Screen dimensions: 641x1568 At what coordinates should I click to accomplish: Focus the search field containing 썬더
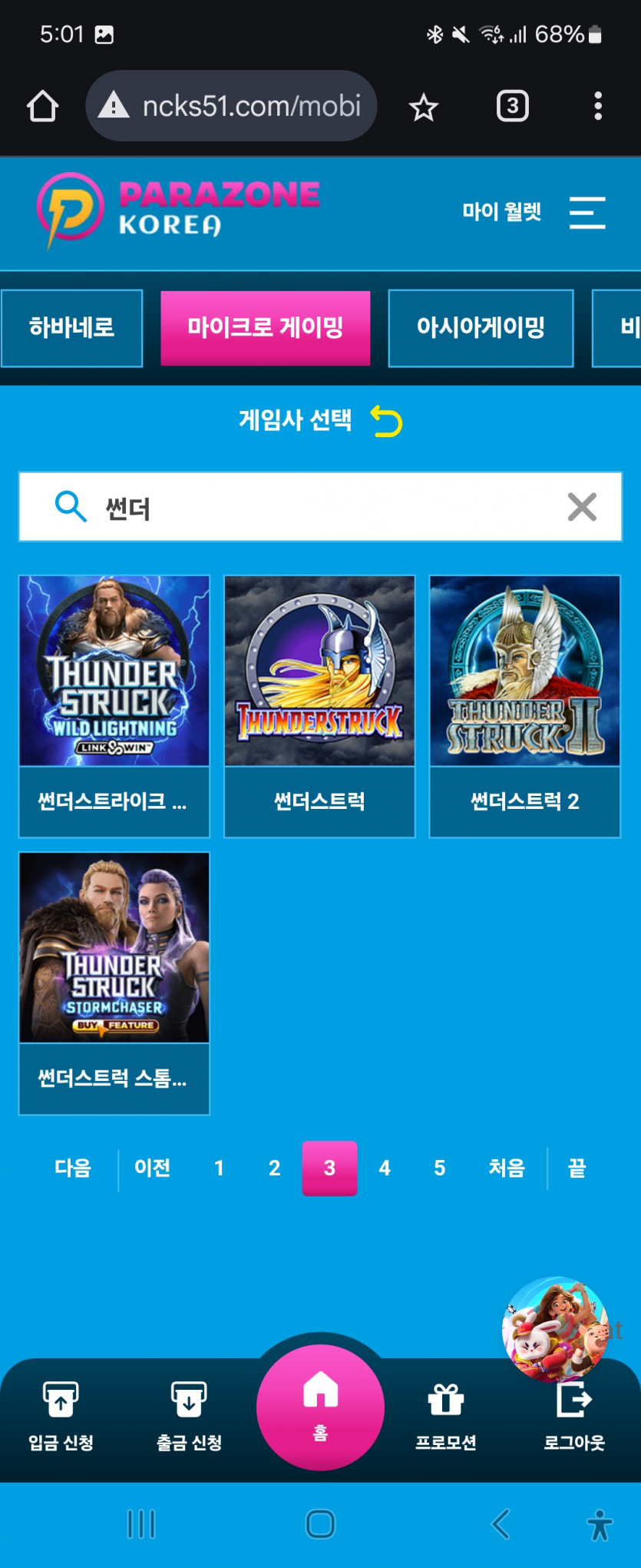click(x=320, y=507)
